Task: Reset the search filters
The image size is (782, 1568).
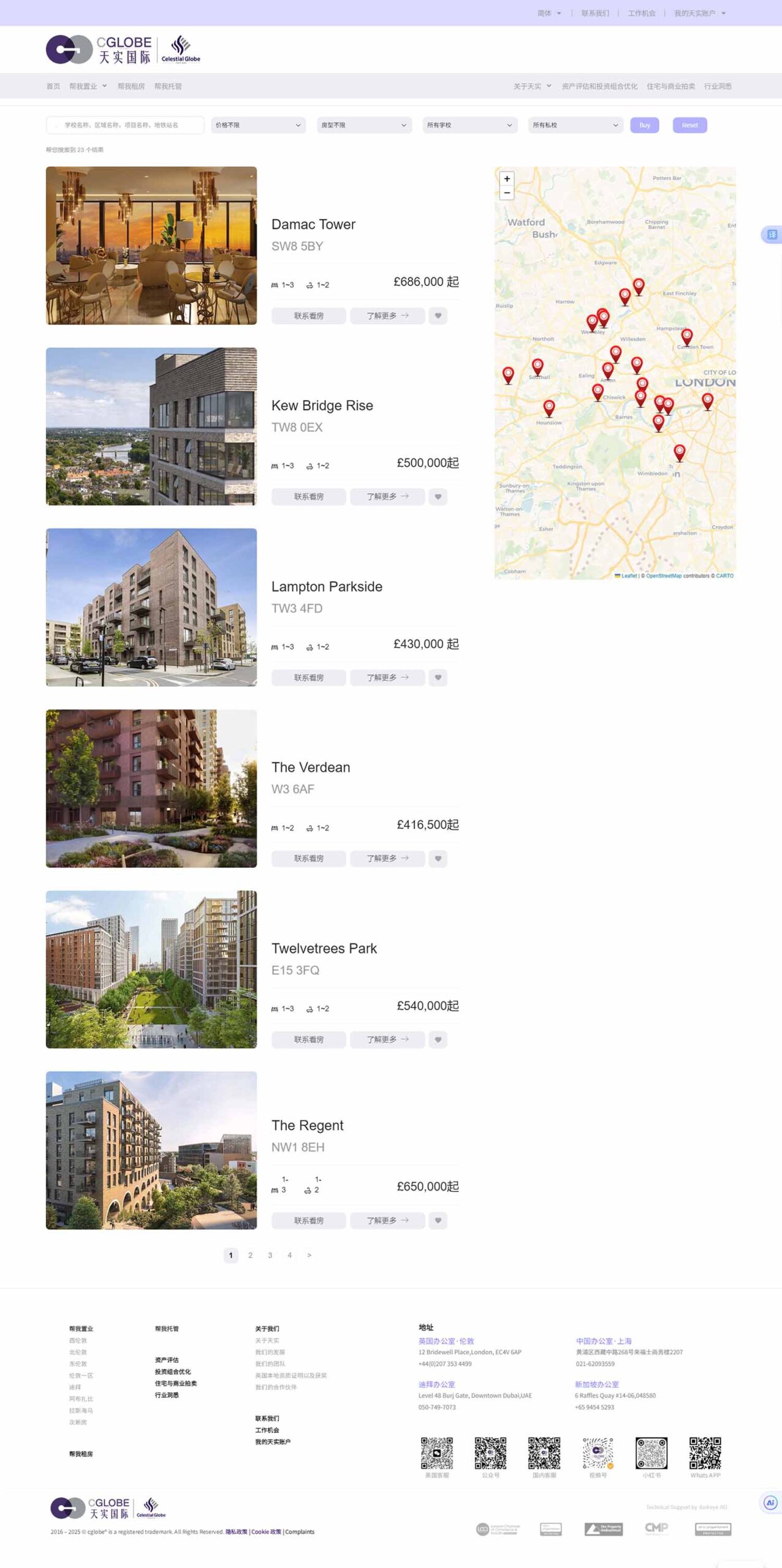Action: click(x=689, y=125)
